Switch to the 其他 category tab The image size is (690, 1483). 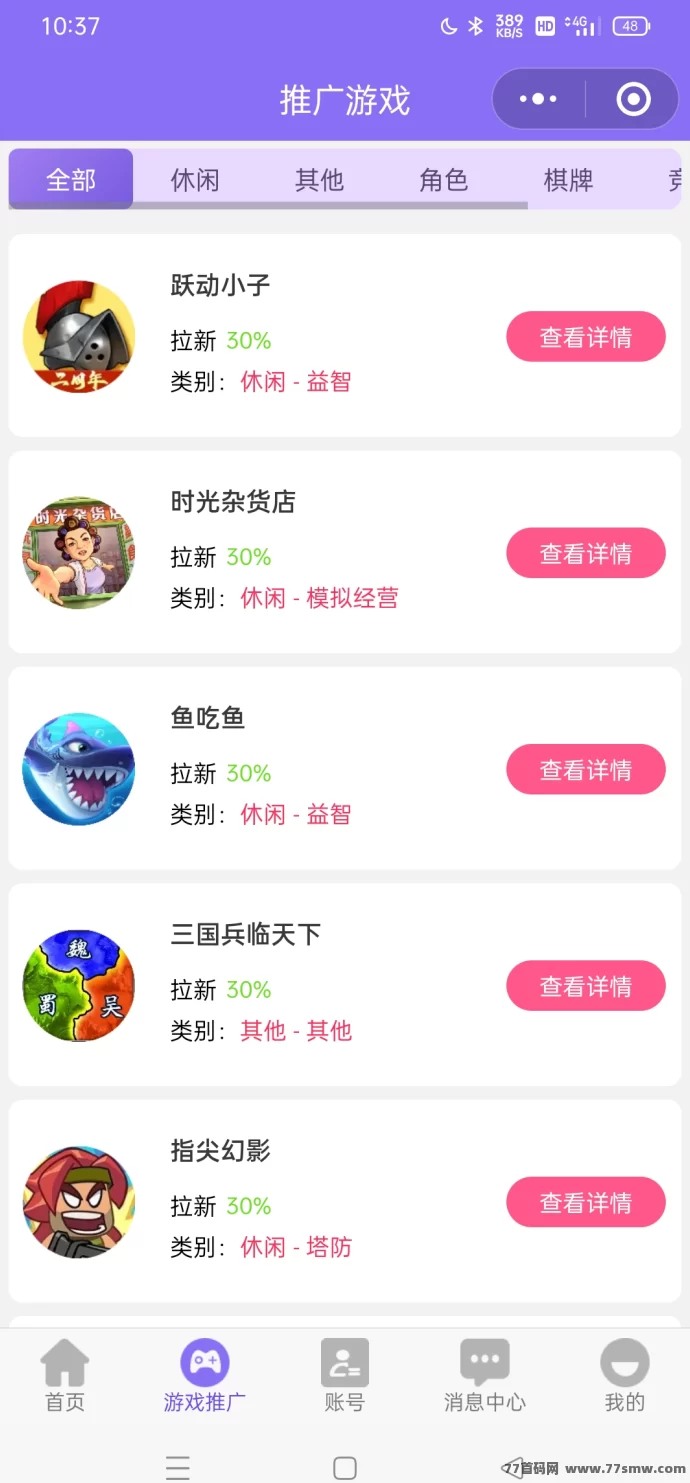(x=319, y=180)
